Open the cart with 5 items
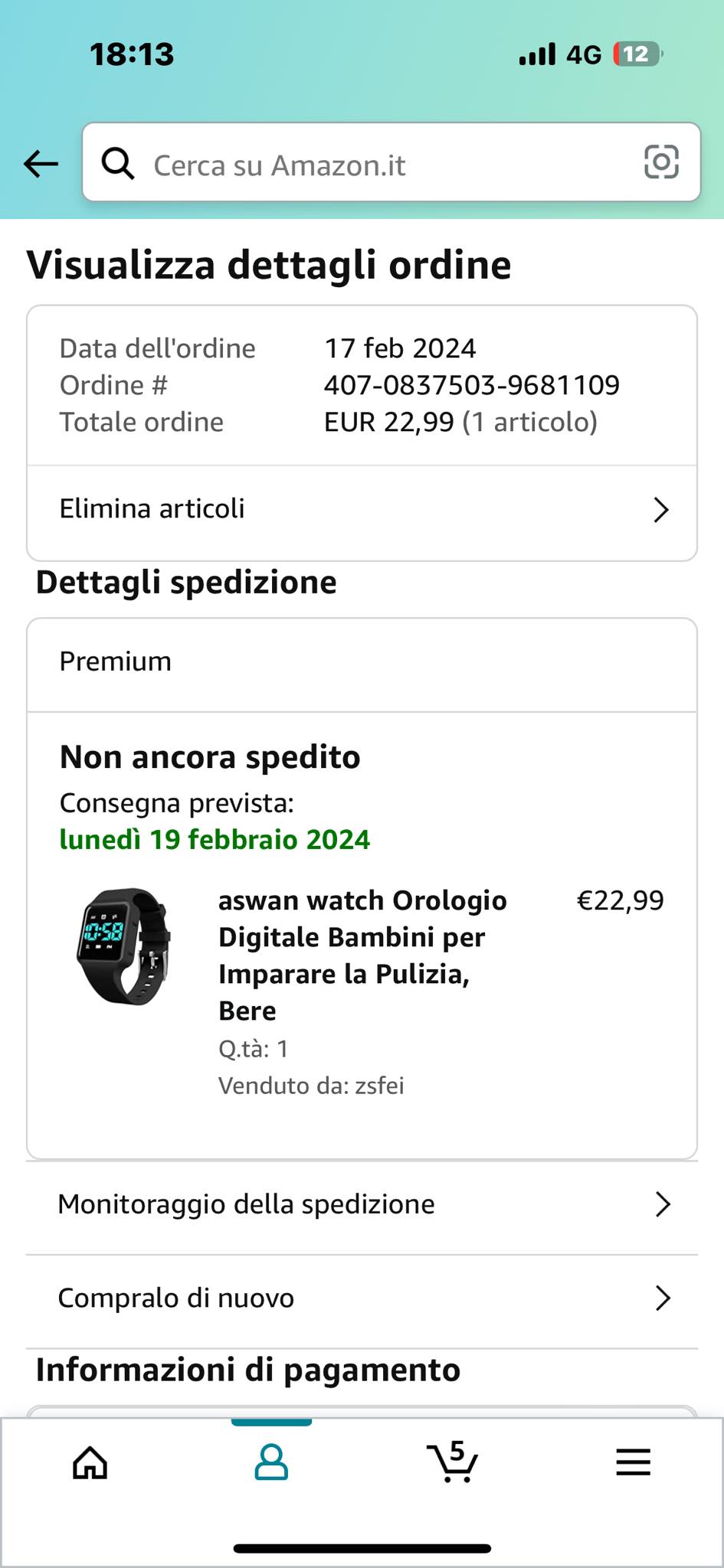This screenshot has width=724, height=1568. click(x=452, y=1462)
